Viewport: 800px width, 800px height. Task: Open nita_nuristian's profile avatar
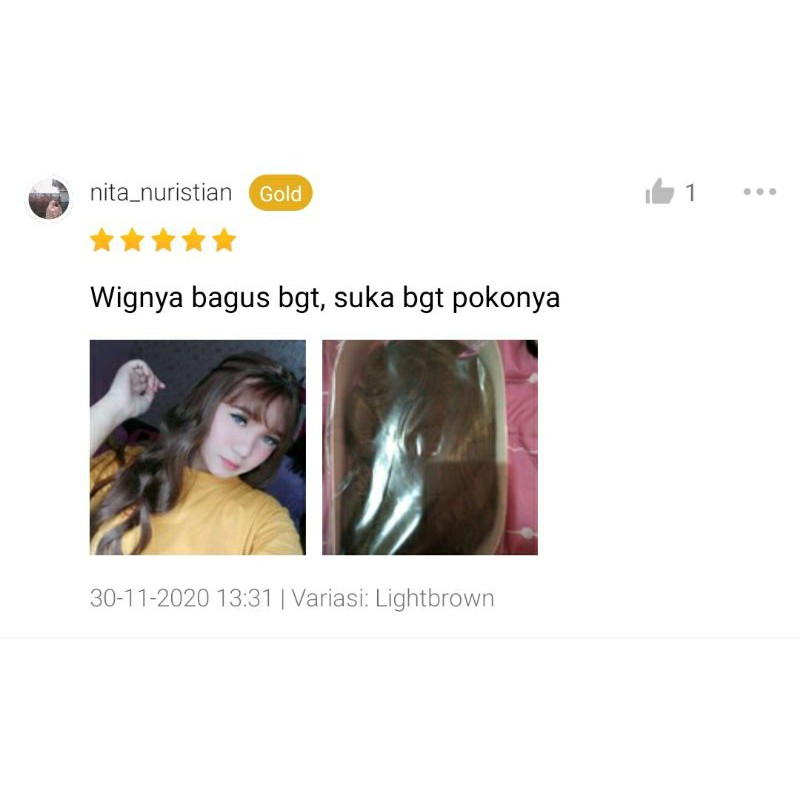click(x=48, y=199)
